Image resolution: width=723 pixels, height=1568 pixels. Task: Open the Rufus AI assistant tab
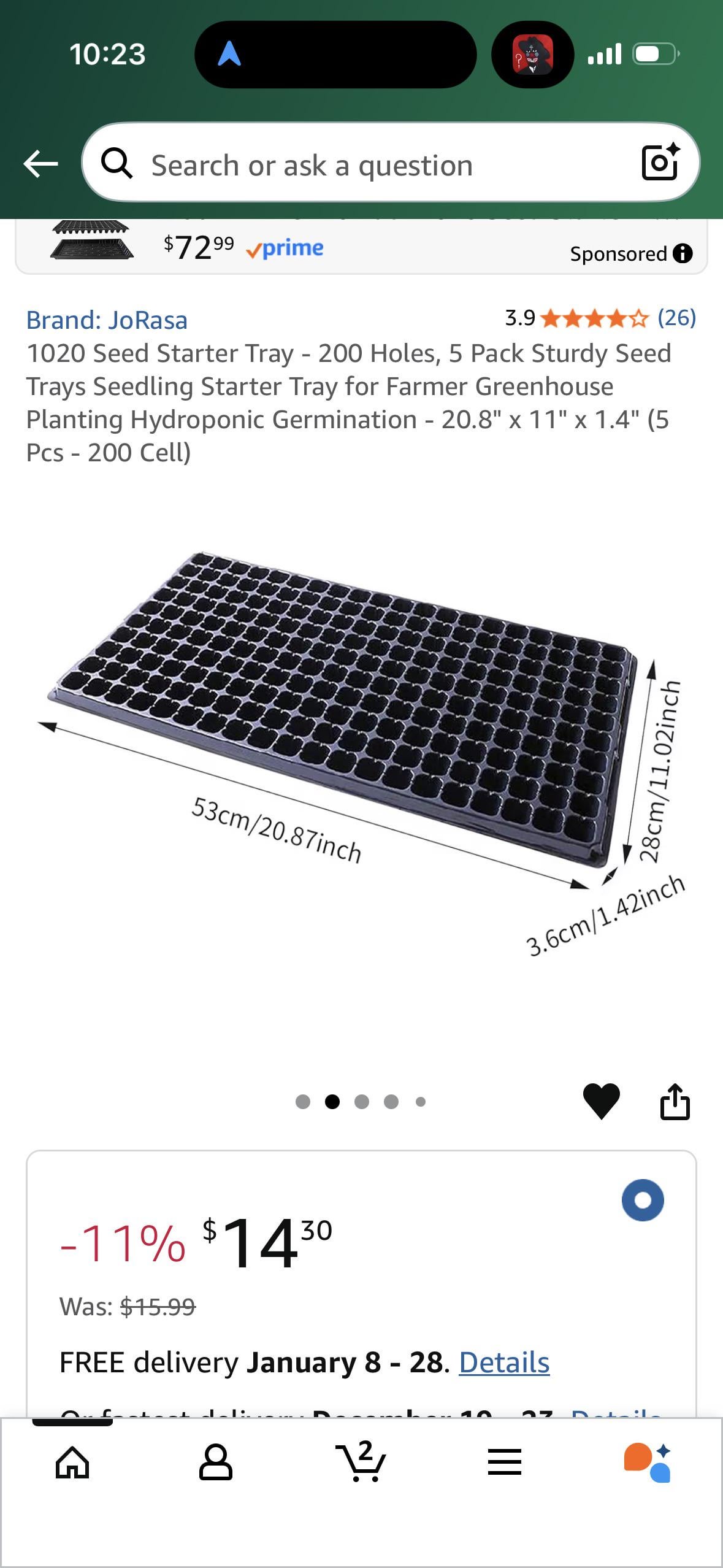(648, 1462)
